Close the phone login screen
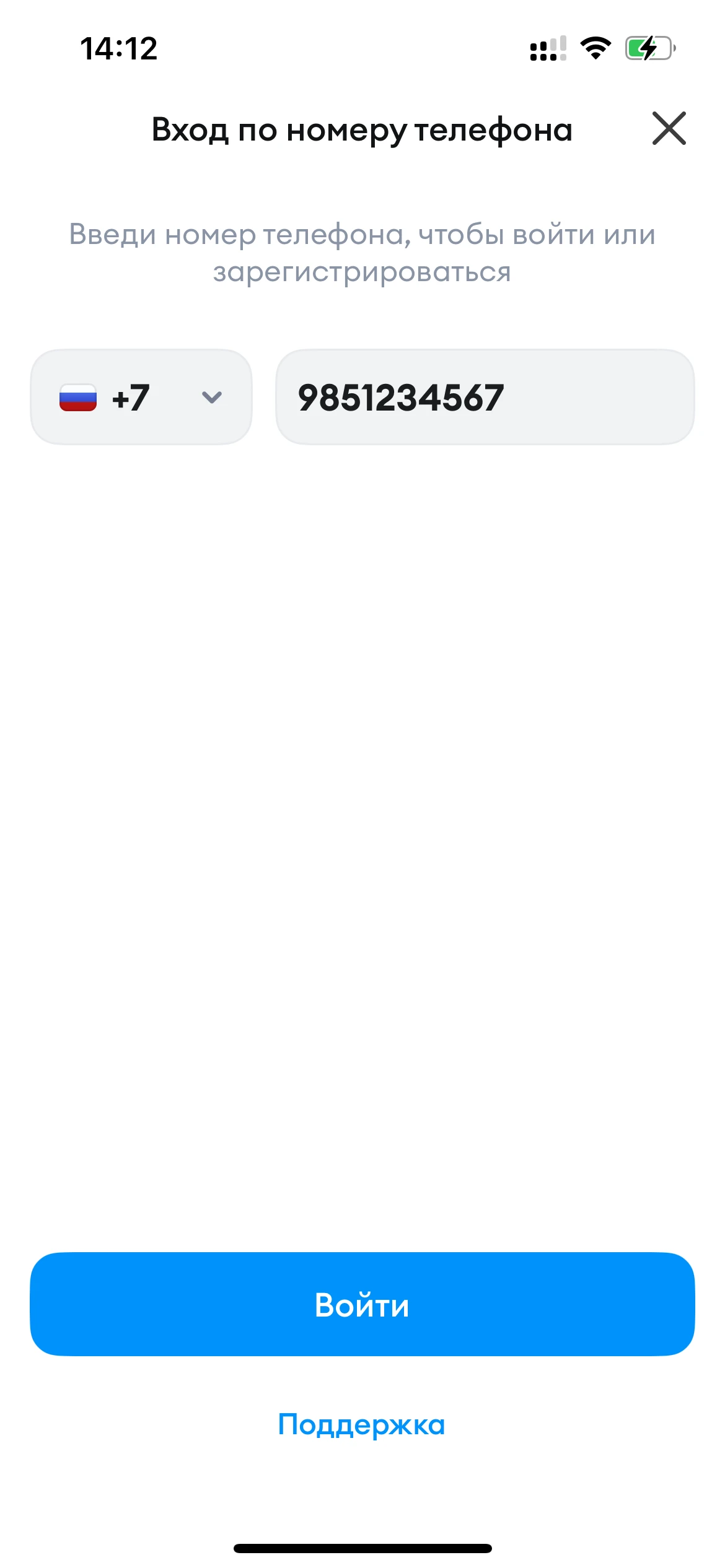 click(x=669, y=128)
